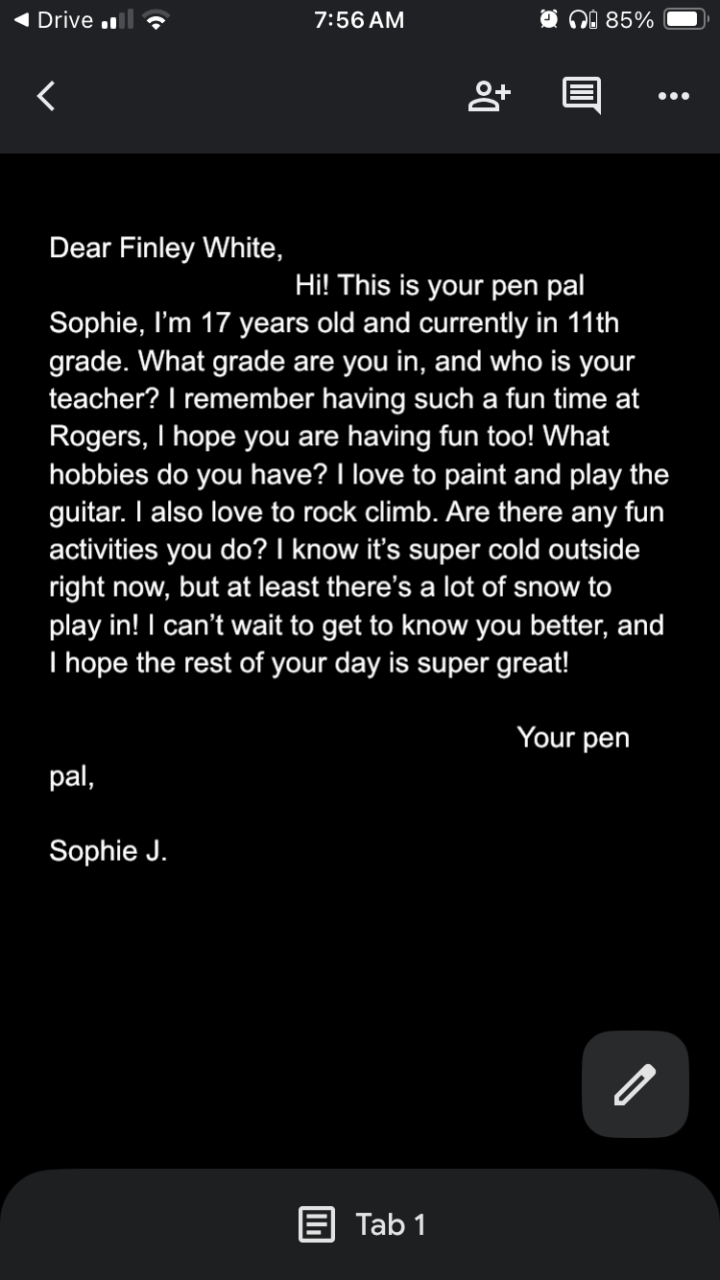This screenshot has width=720, height=1280.
Task: Open the comments icon
Action: (581, 96)
